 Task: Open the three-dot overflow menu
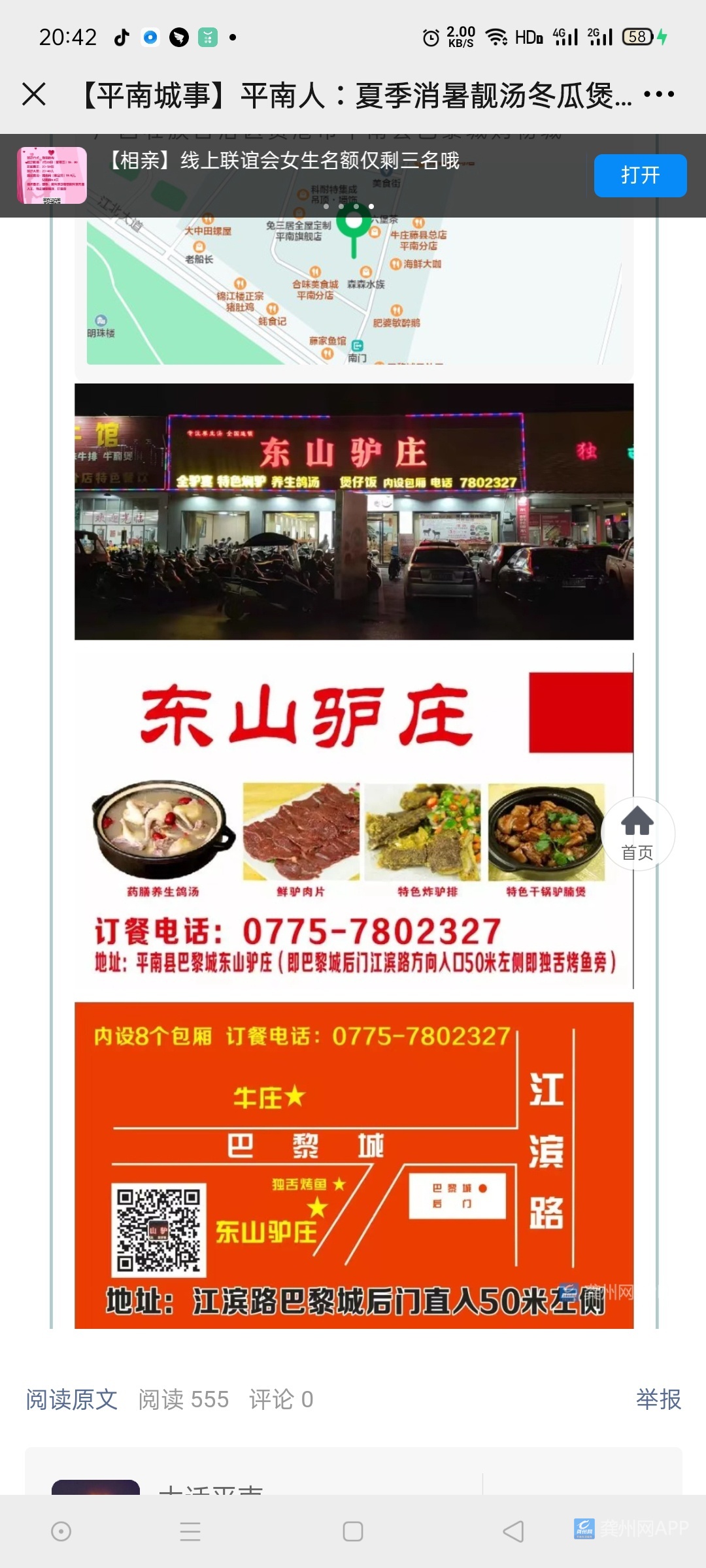pyautogui.click(x=658, y=95)
